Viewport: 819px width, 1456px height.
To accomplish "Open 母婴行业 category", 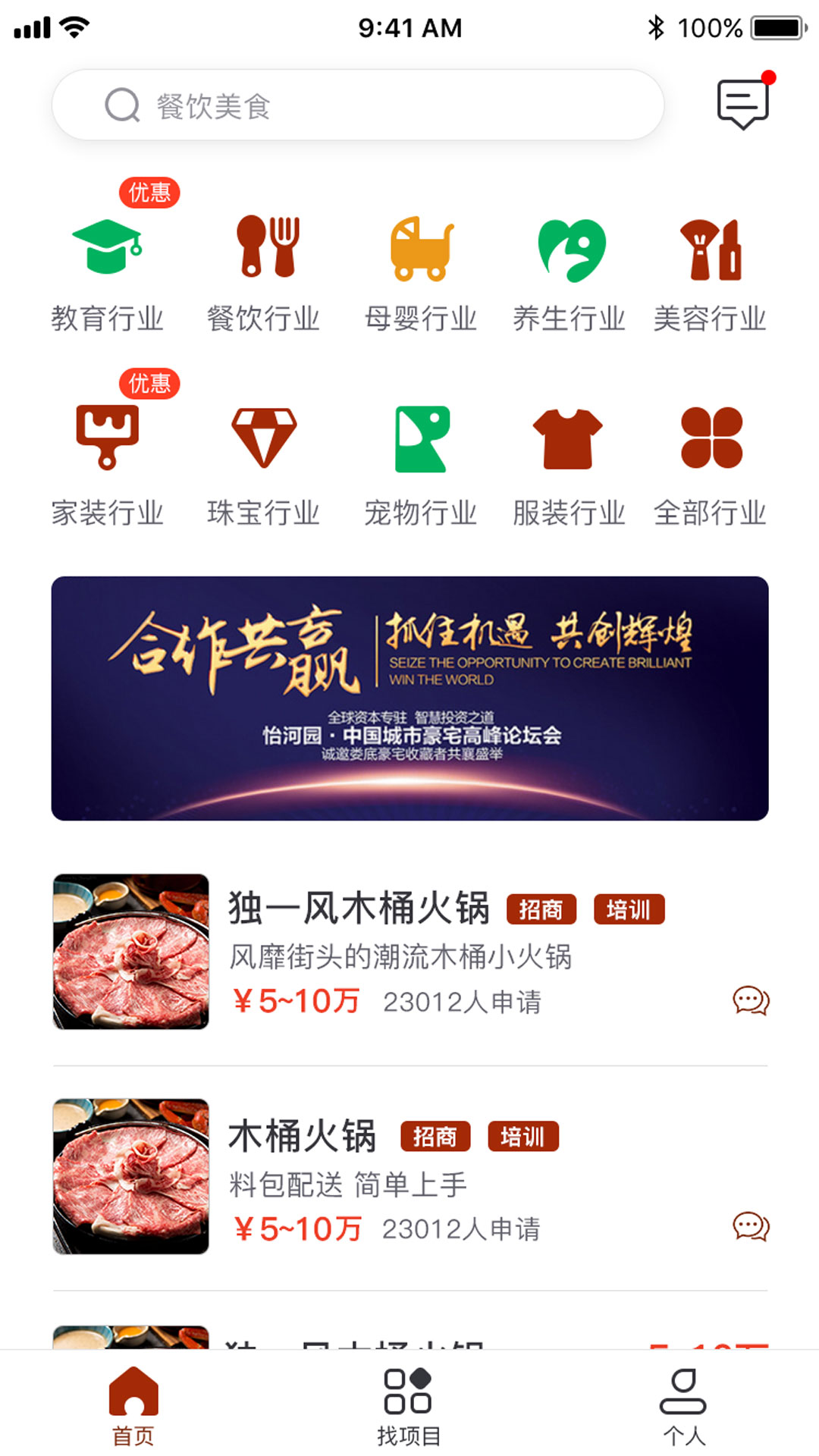I will pos(420,275).
